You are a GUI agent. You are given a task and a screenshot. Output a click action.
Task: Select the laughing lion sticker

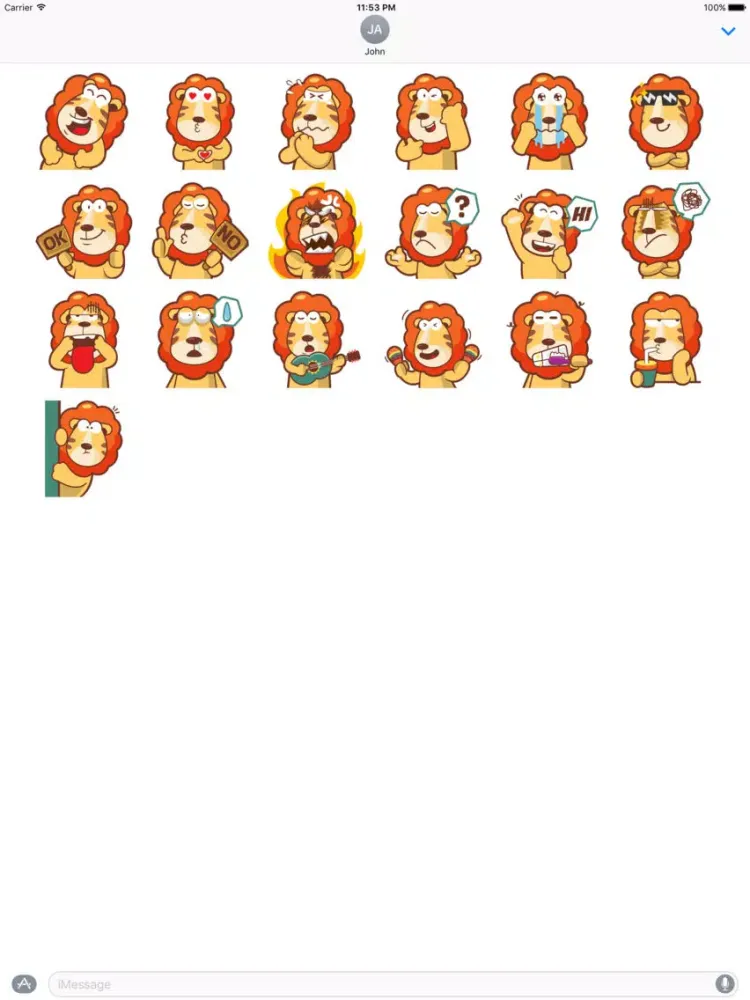(x=84, y=120)
